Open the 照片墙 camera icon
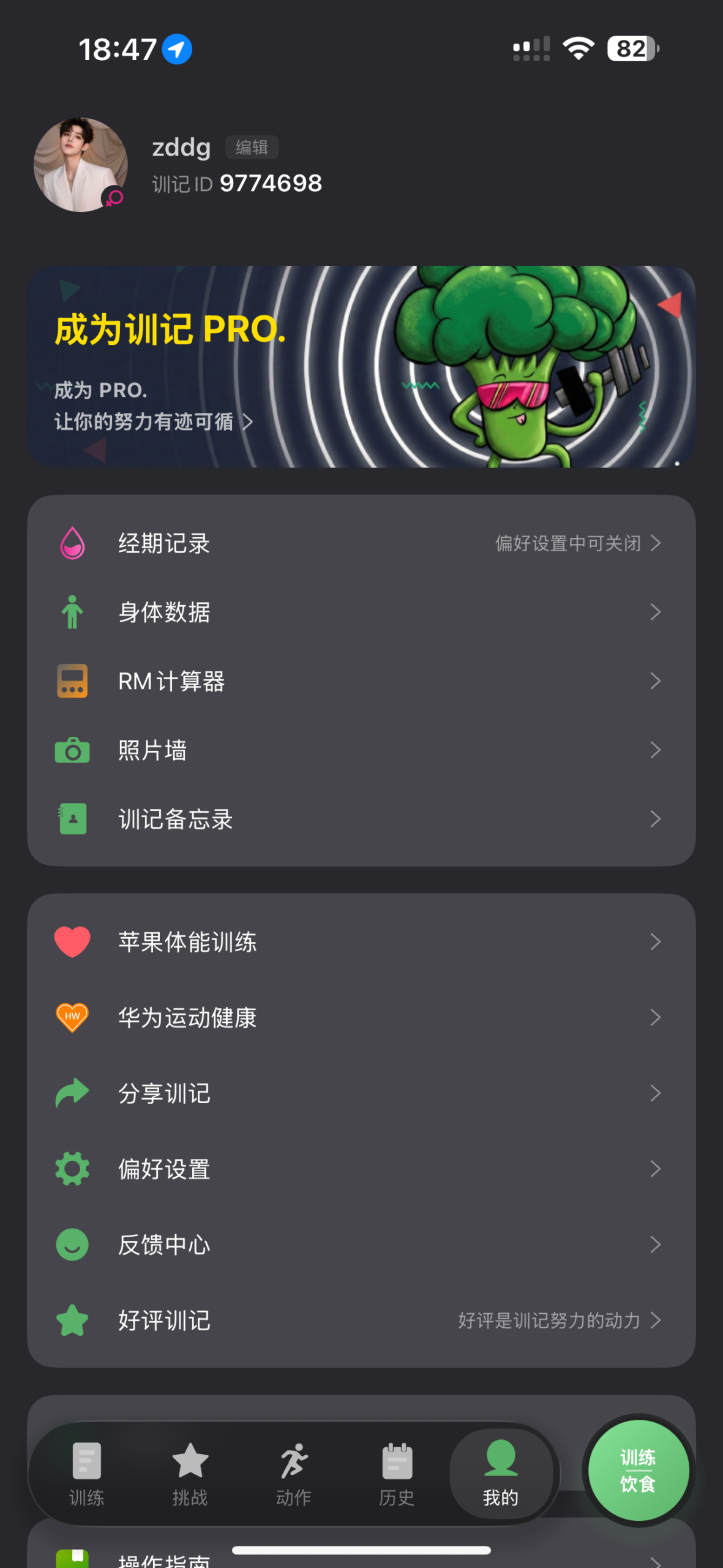 click(x=72, y=750)
